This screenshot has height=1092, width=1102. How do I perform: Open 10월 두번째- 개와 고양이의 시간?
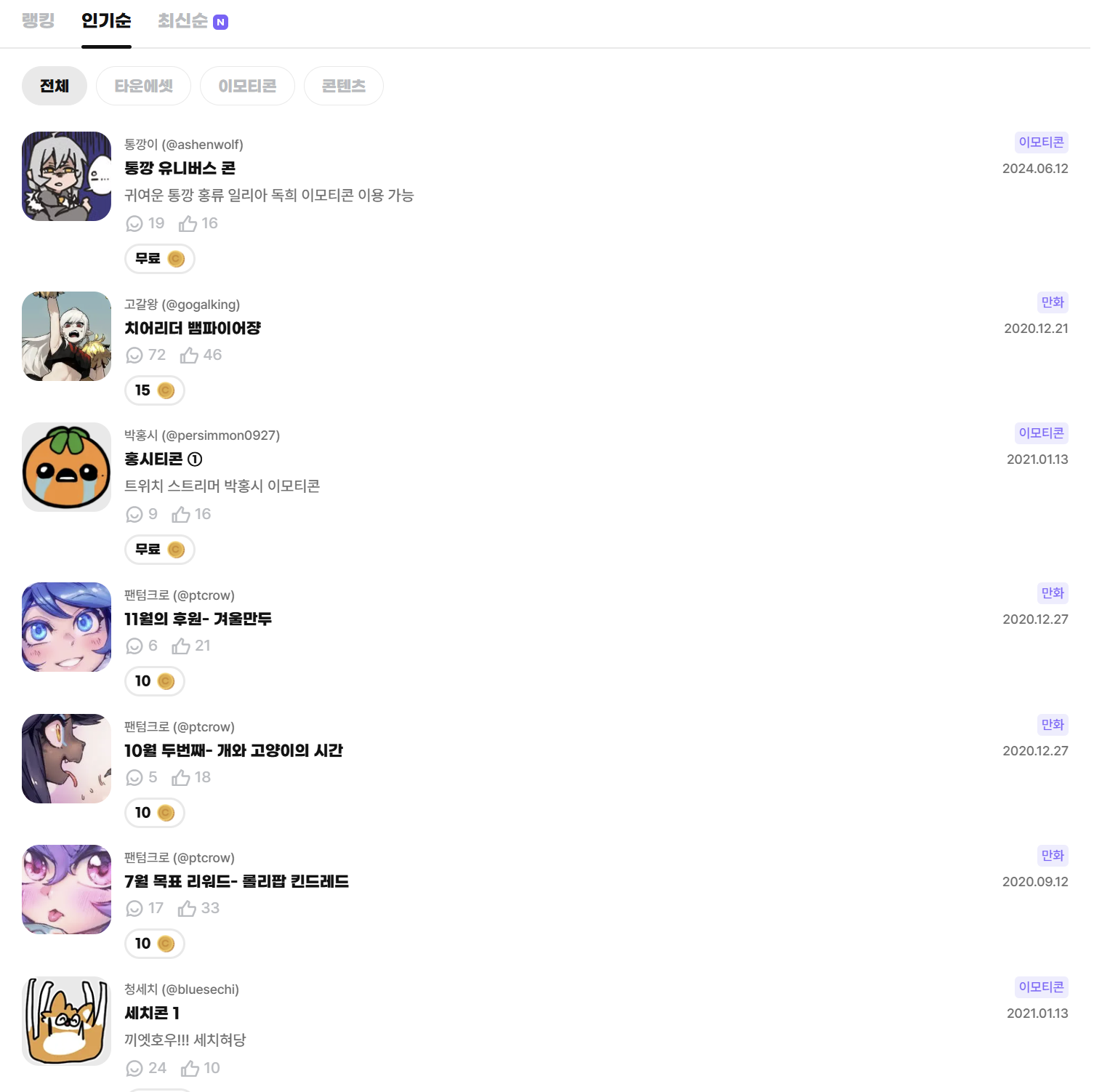click(x=233, y=750)
